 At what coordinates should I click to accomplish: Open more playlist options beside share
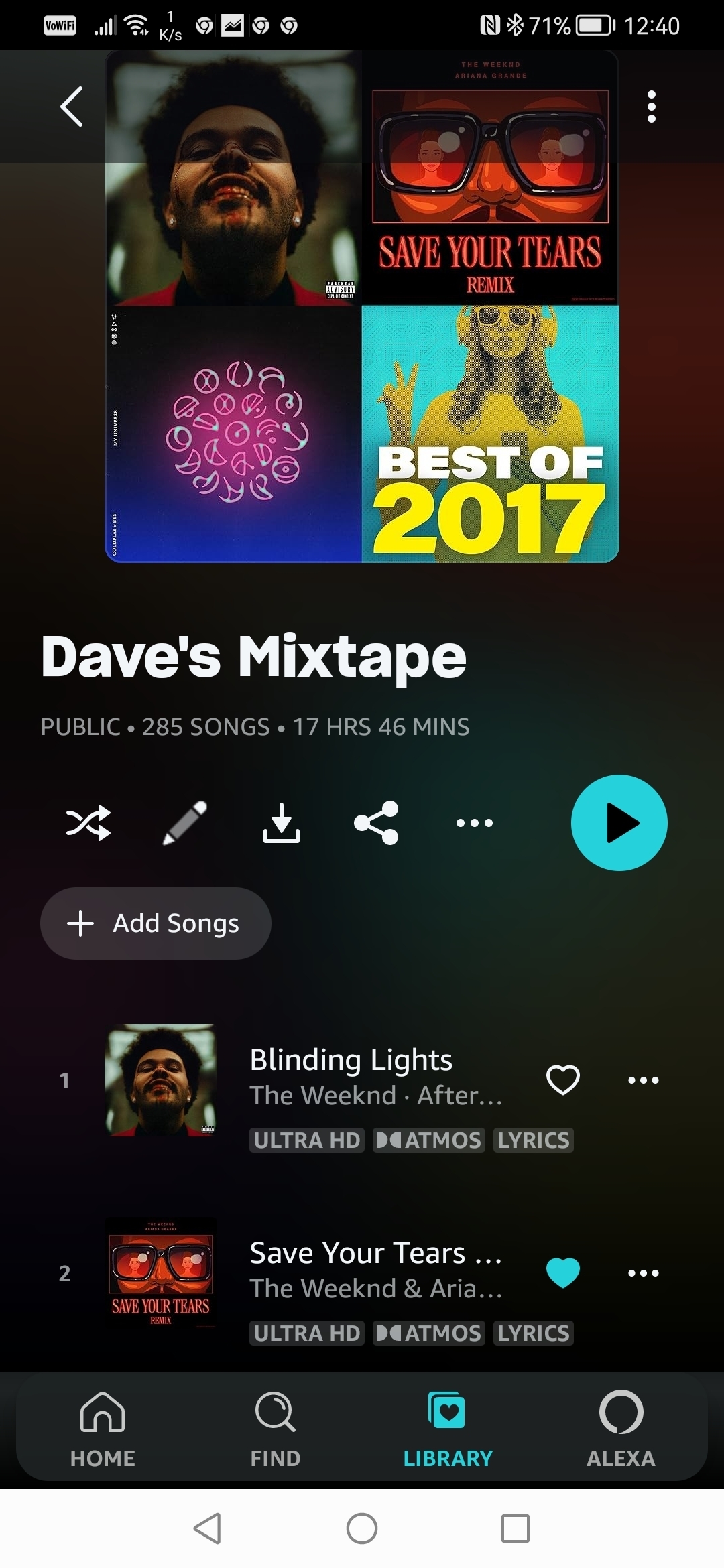[474, 822]
